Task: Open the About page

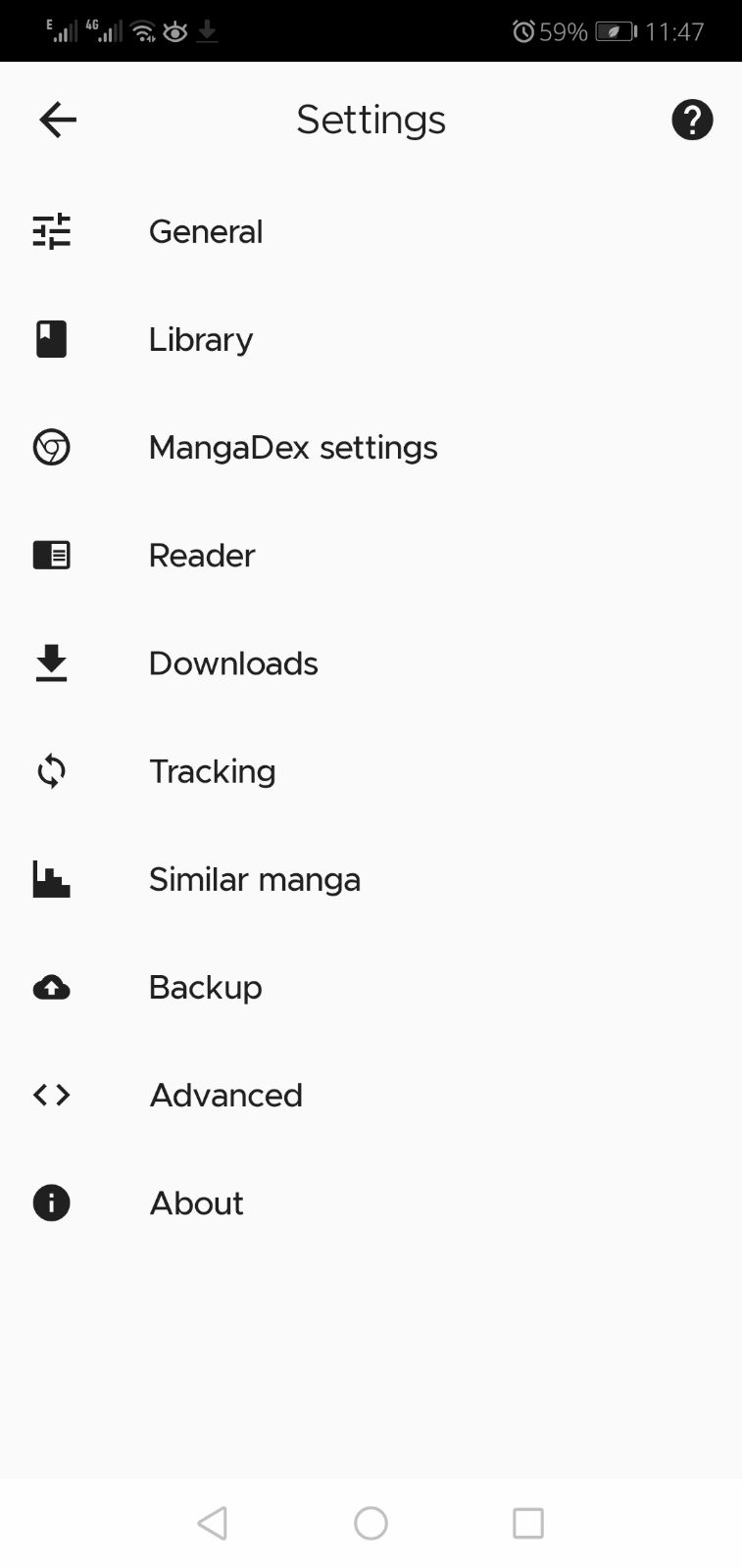Action: [x=196, y=1202]
